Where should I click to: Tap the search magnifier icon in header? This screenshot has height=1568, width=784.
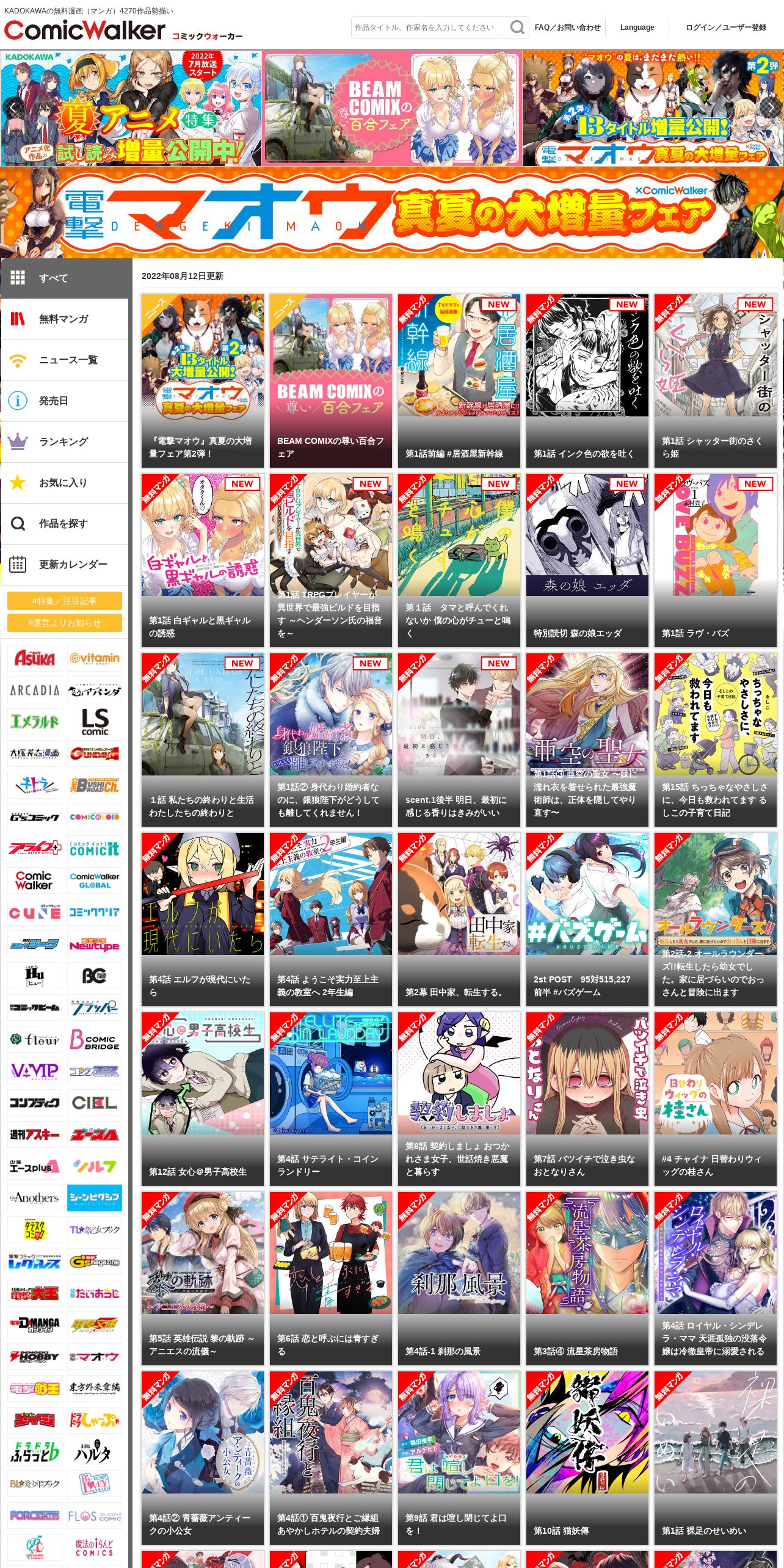(x=517, y=27)
